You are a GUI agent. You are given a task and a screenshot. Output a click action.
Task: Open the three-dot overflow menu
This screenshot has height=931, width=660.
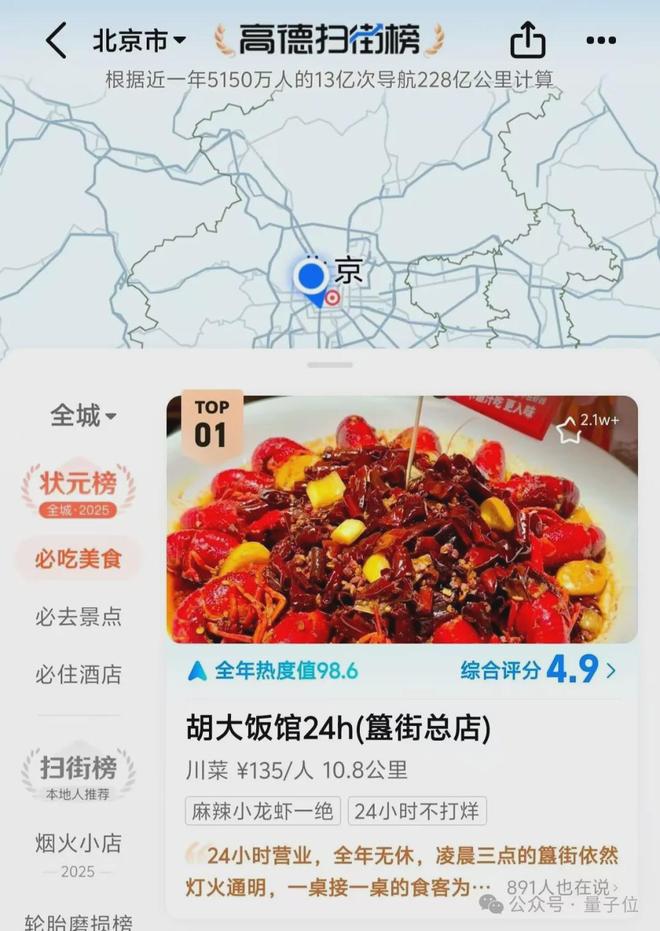pyautogui.click(x=600, y=41)
